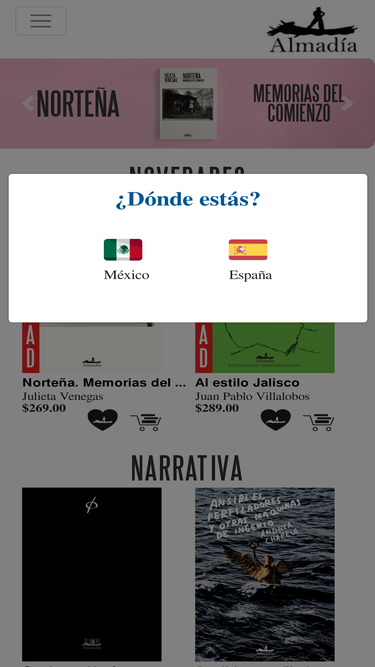Add Norteña to favorites with heart icon
The image size is (375, 667).
[103, 420]
